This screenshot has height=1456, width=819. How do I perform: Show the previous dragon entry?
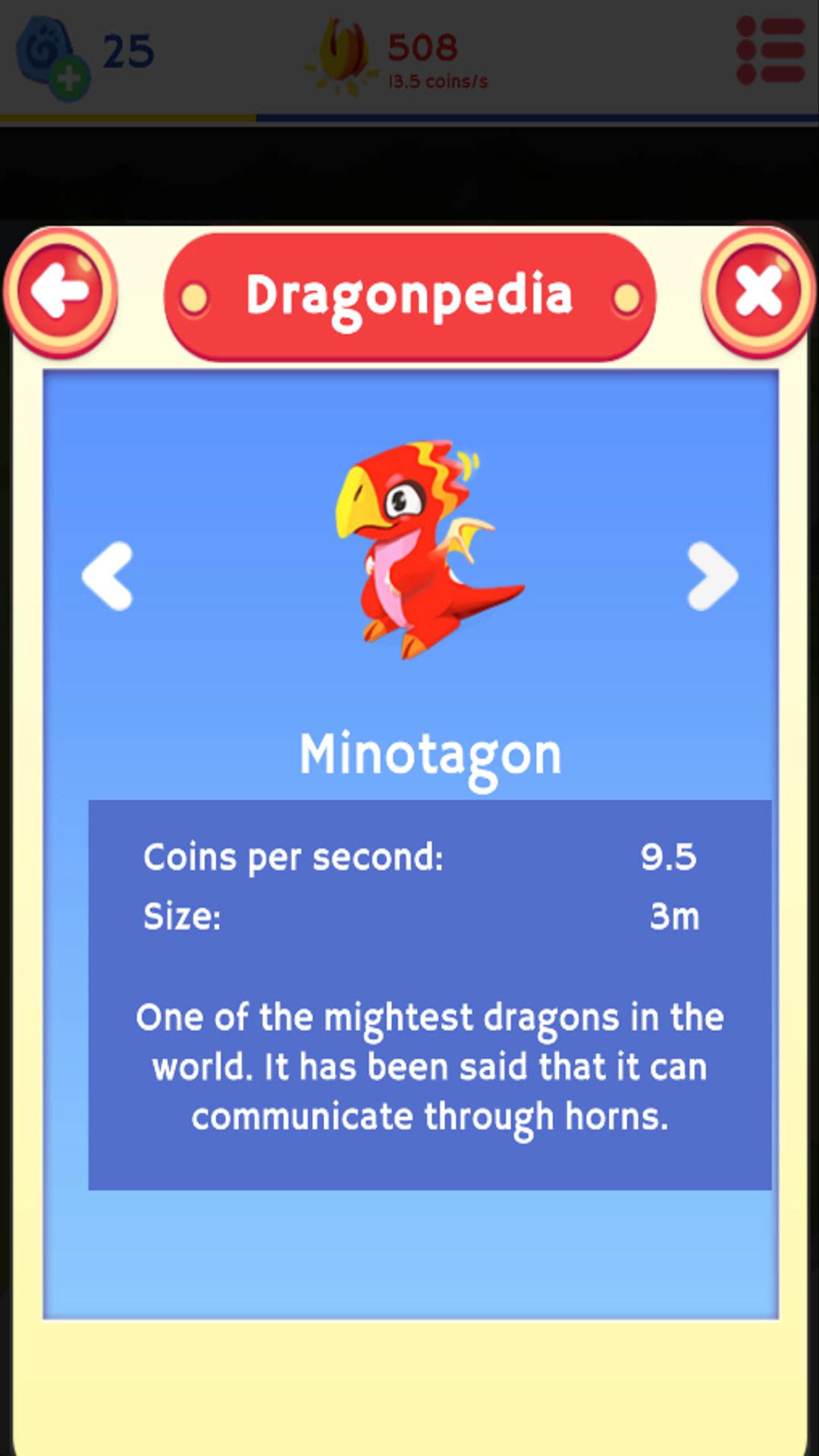(108, 576)
